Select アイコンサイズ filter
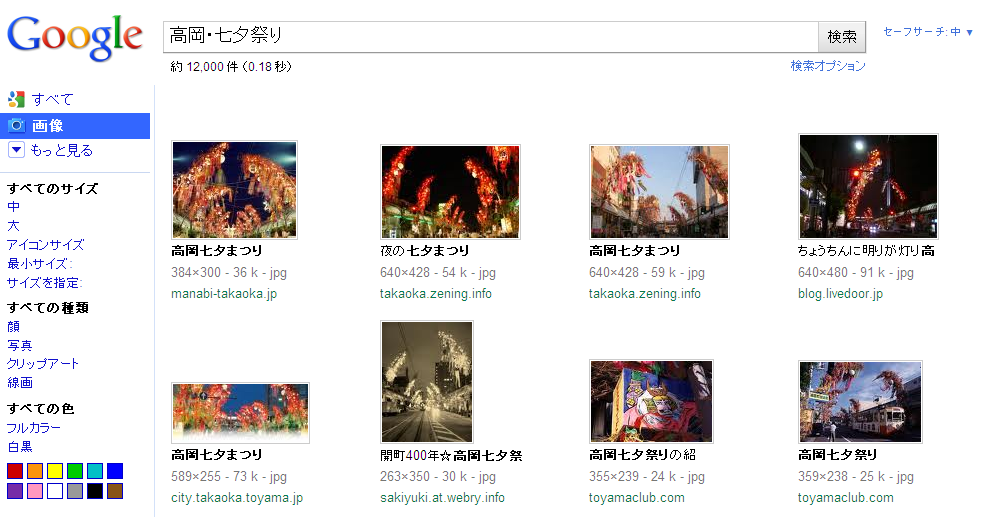 [x=45, y=244]
